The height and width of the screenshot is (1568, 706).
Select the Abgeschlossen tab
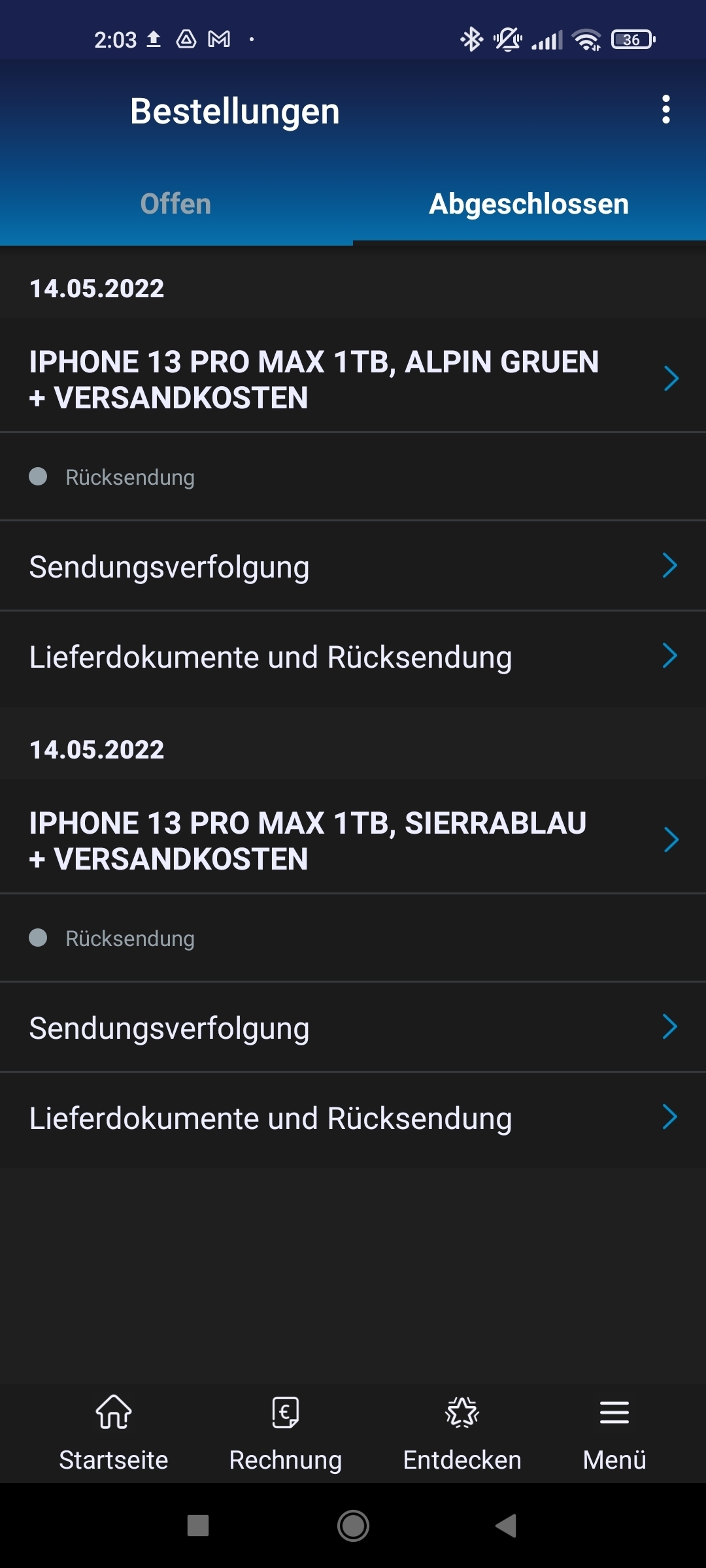pos(529,204)
